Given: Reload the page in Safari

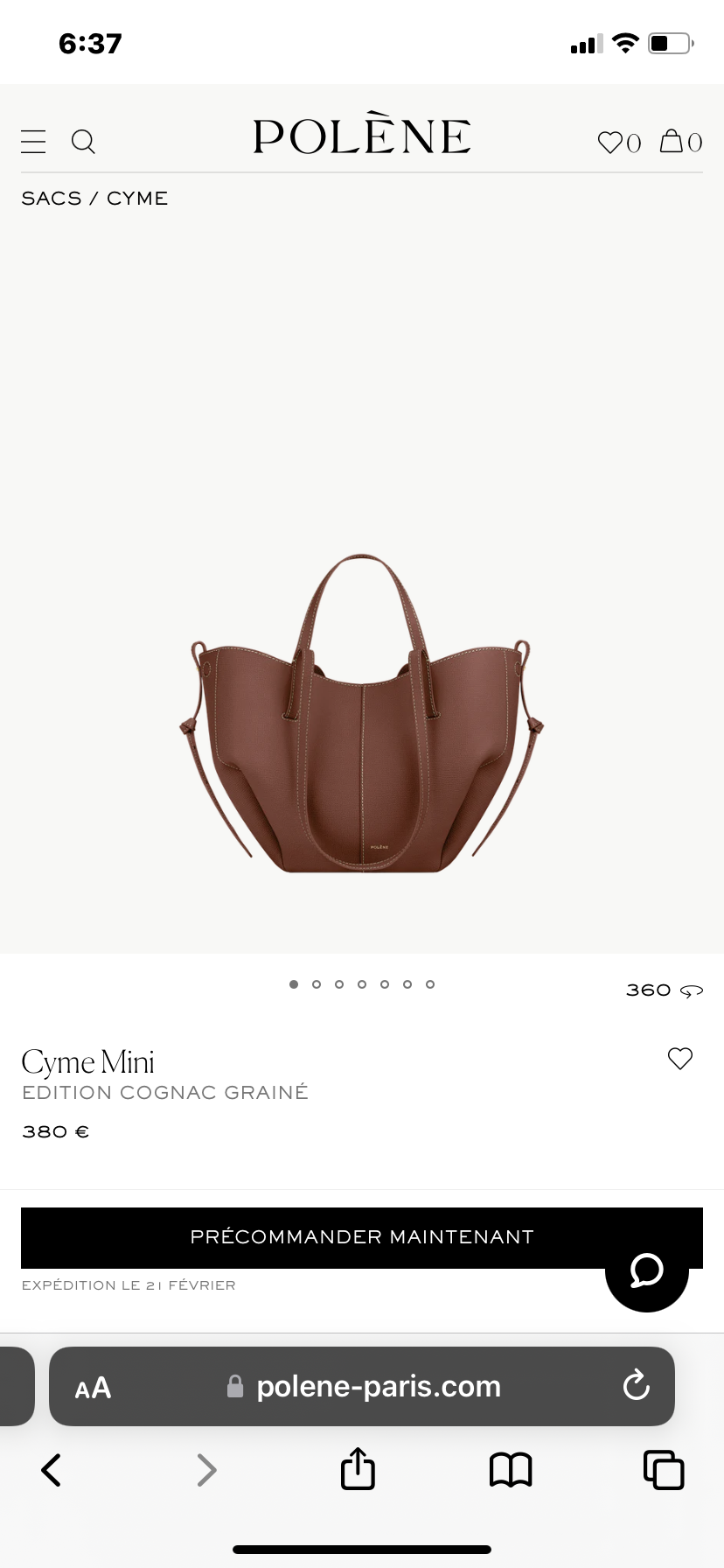Looking at the screenshot, I should (x=636, y=1386).
